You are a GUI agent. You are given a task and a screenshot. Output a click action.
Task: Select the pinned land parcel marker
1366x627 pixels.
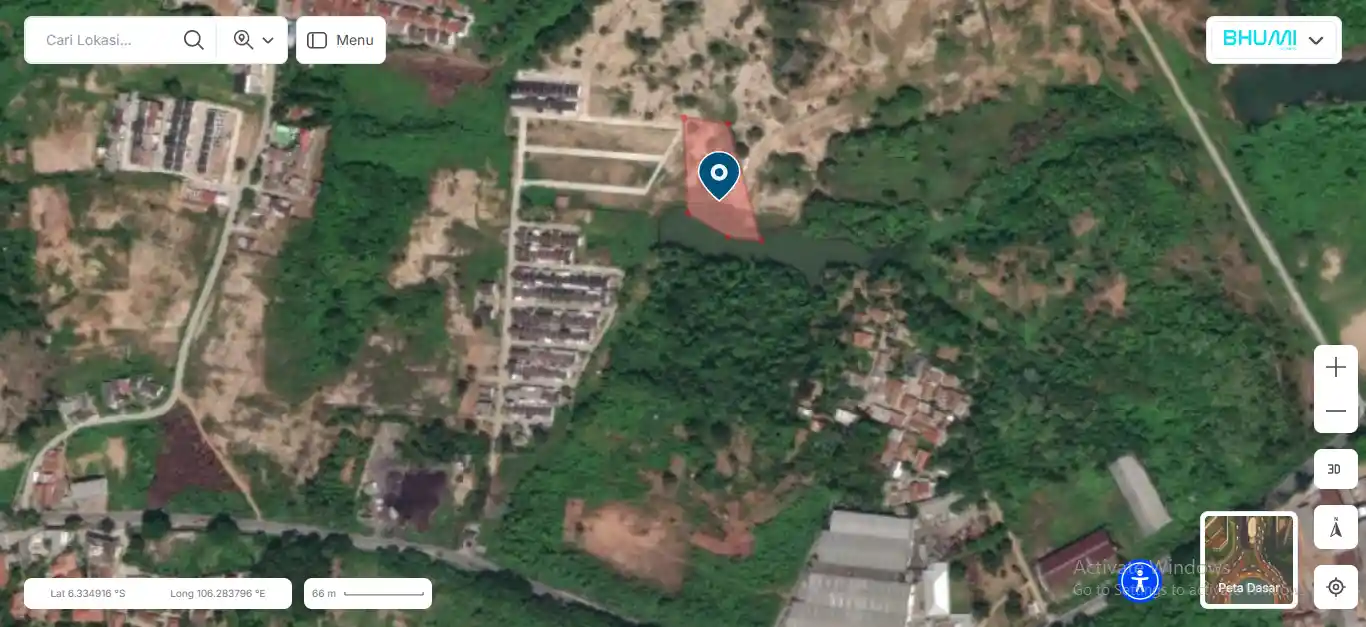718,175
